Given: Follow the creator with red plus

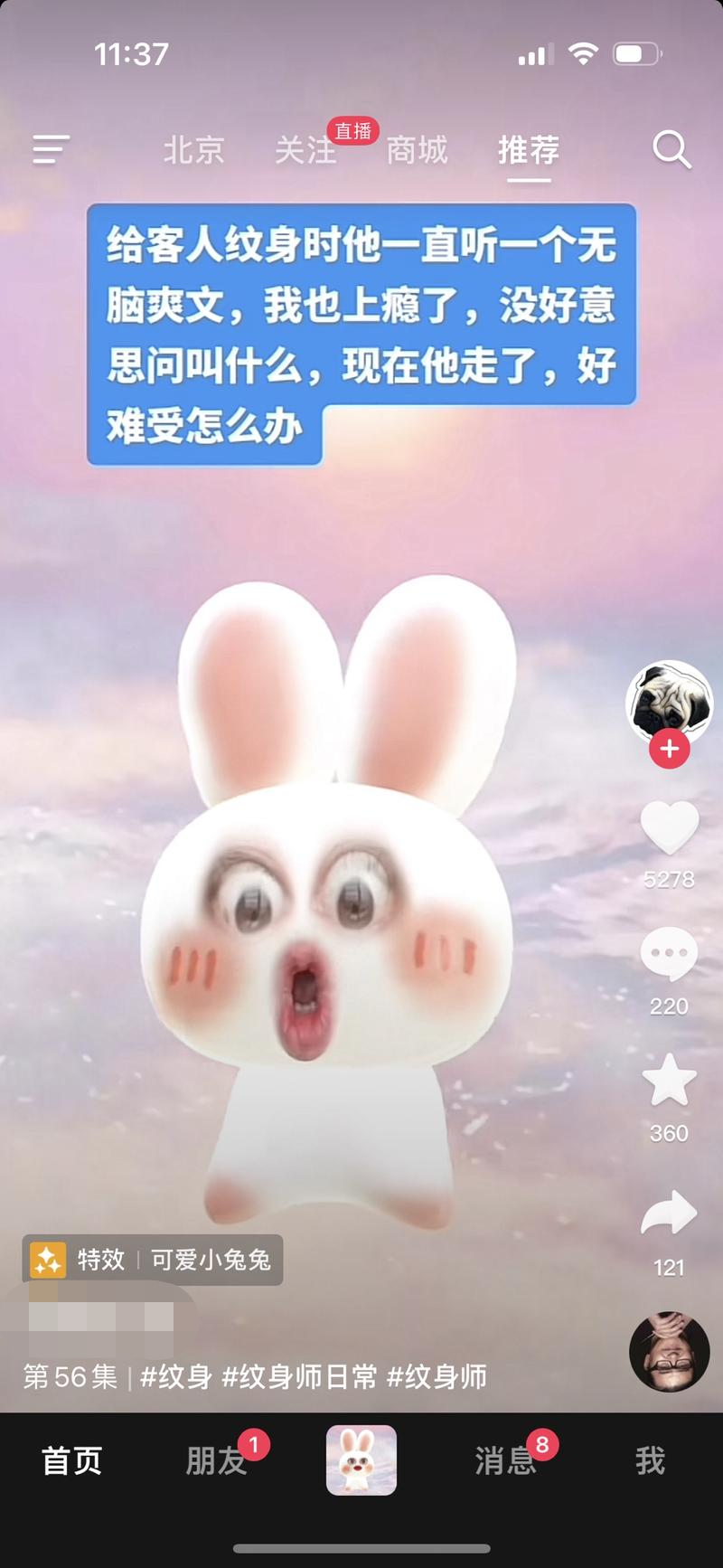Looking at the screenshot, I should [669, 750].
